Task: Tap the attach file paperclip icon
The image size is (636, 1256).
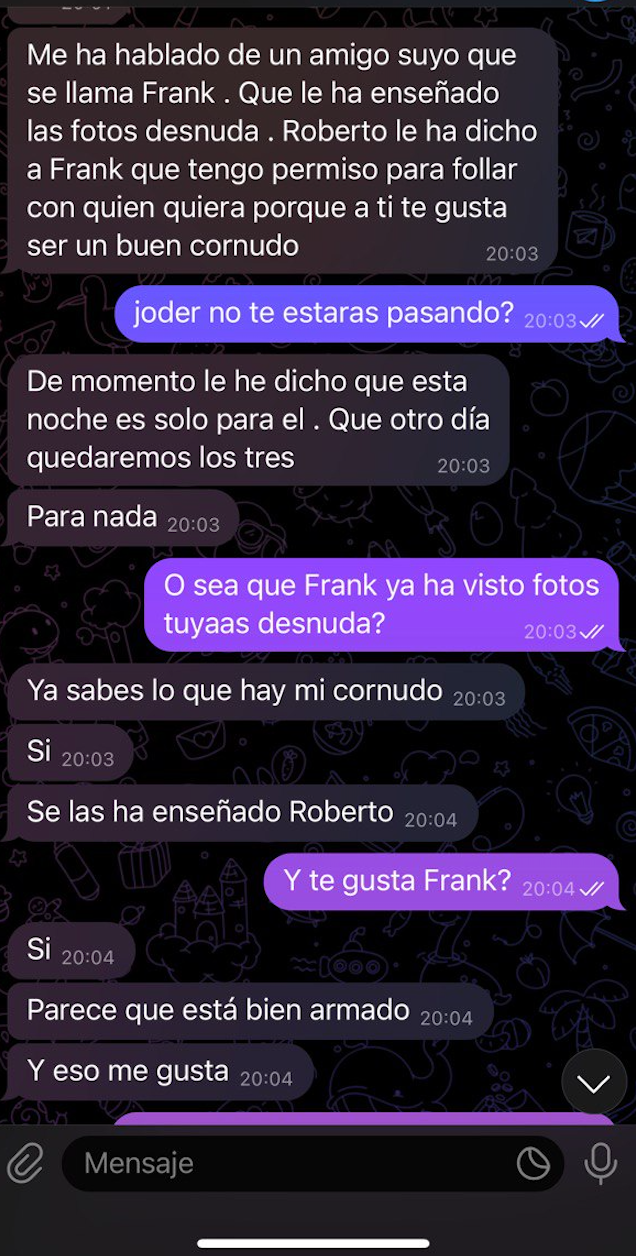Action: pos(25,1163)
